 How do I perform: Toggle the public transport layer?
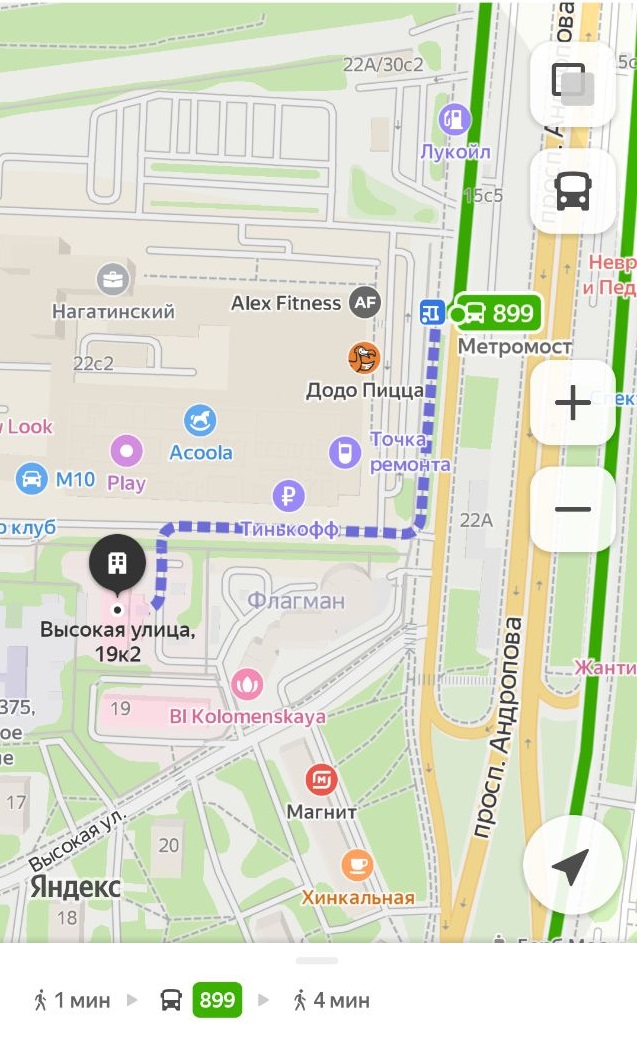coord(573,191)
